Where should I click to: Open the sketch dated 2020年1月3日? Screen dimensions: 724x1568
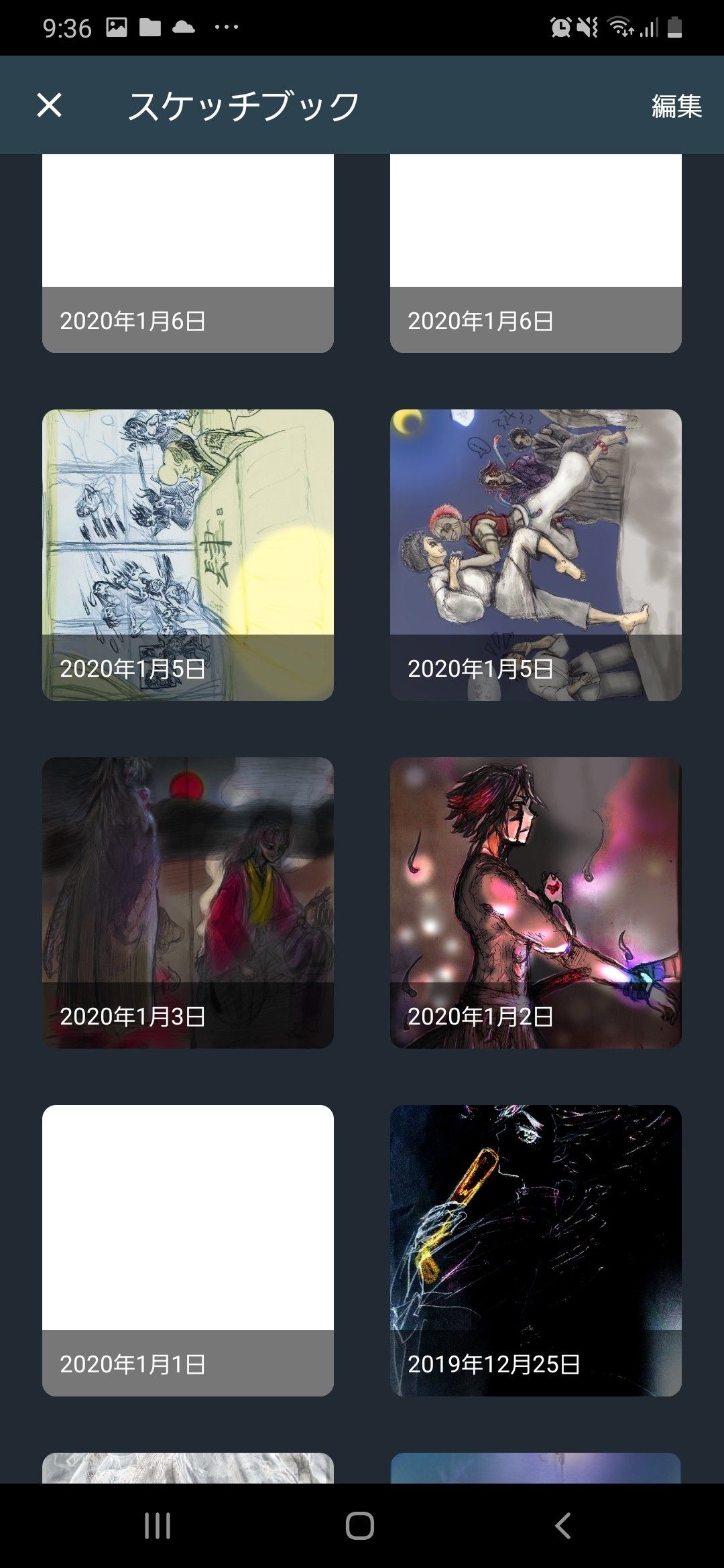(x=188, y=902)
